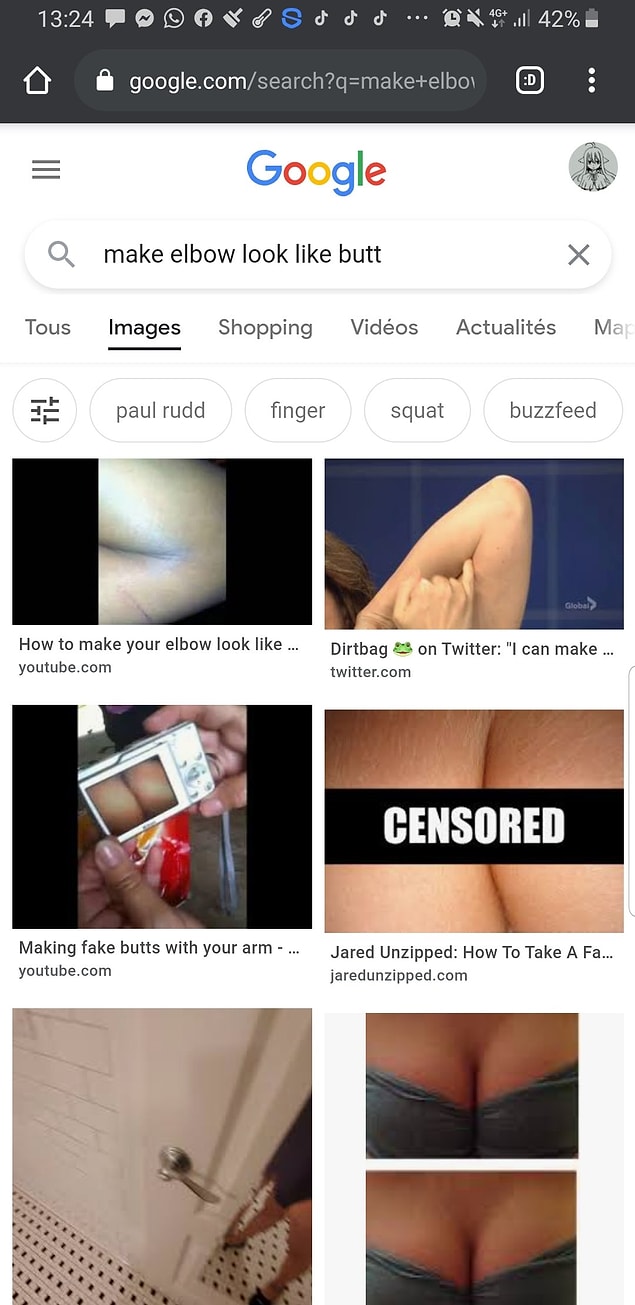Screen dimensions: 635x1305
Task: Tap the browser home icon
Action: [x=37, y=81]
